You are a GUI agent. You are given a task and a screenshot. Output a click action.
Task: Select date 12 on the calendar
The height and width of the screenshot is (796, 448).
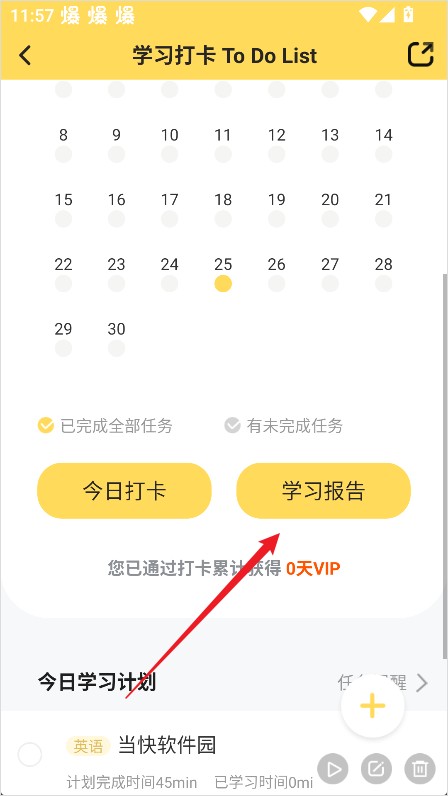coord(276,144)
